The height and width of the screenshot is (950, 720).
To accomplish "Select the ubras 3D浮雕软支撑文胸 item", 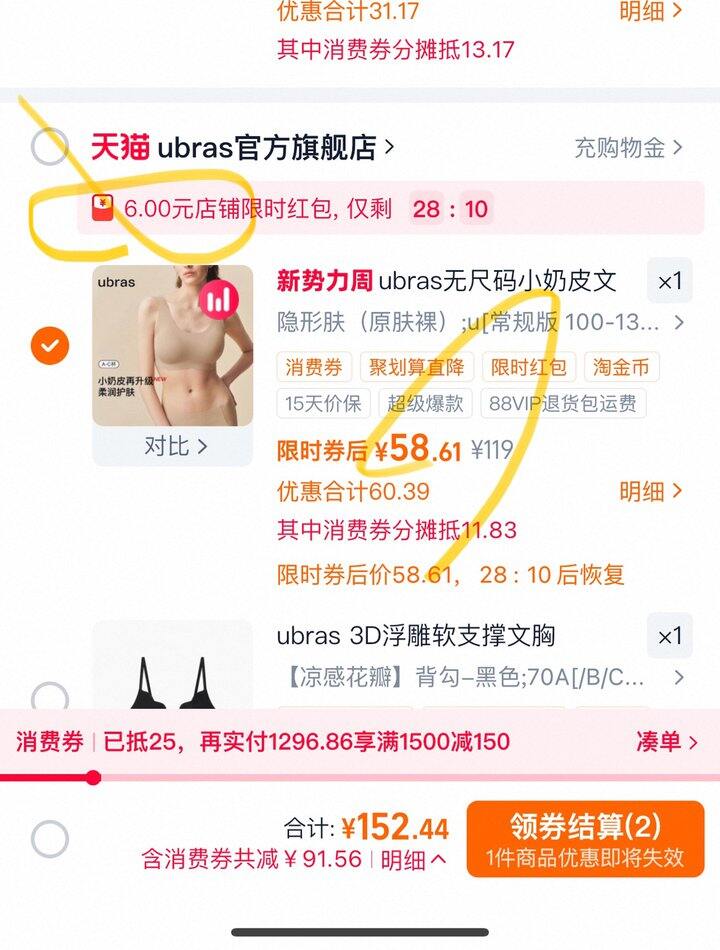I will [49, 697].
